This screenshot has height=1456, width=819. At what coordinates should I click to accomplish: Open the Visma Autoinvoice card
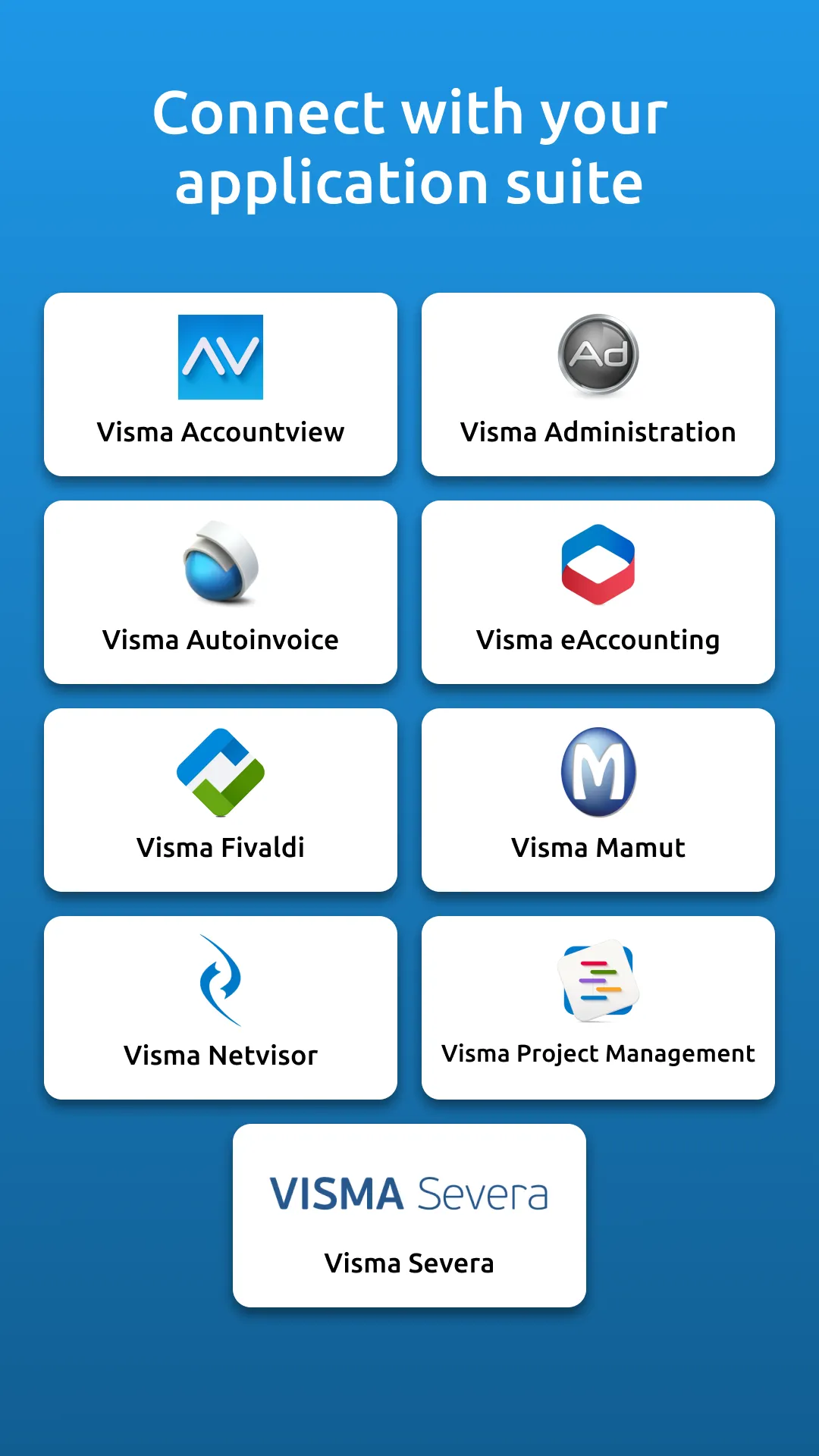coord(220,593)
